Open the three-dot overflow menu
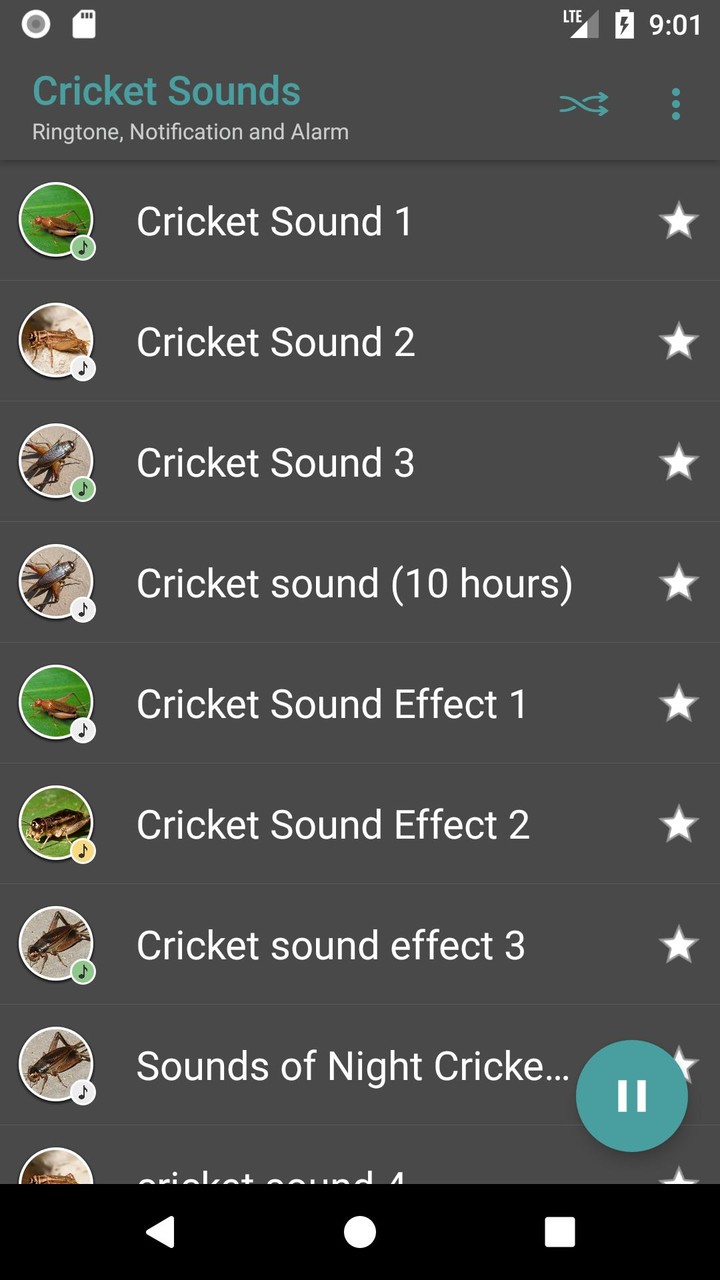The height and width of the screenshot is (1280, 720). click(676, 103)
